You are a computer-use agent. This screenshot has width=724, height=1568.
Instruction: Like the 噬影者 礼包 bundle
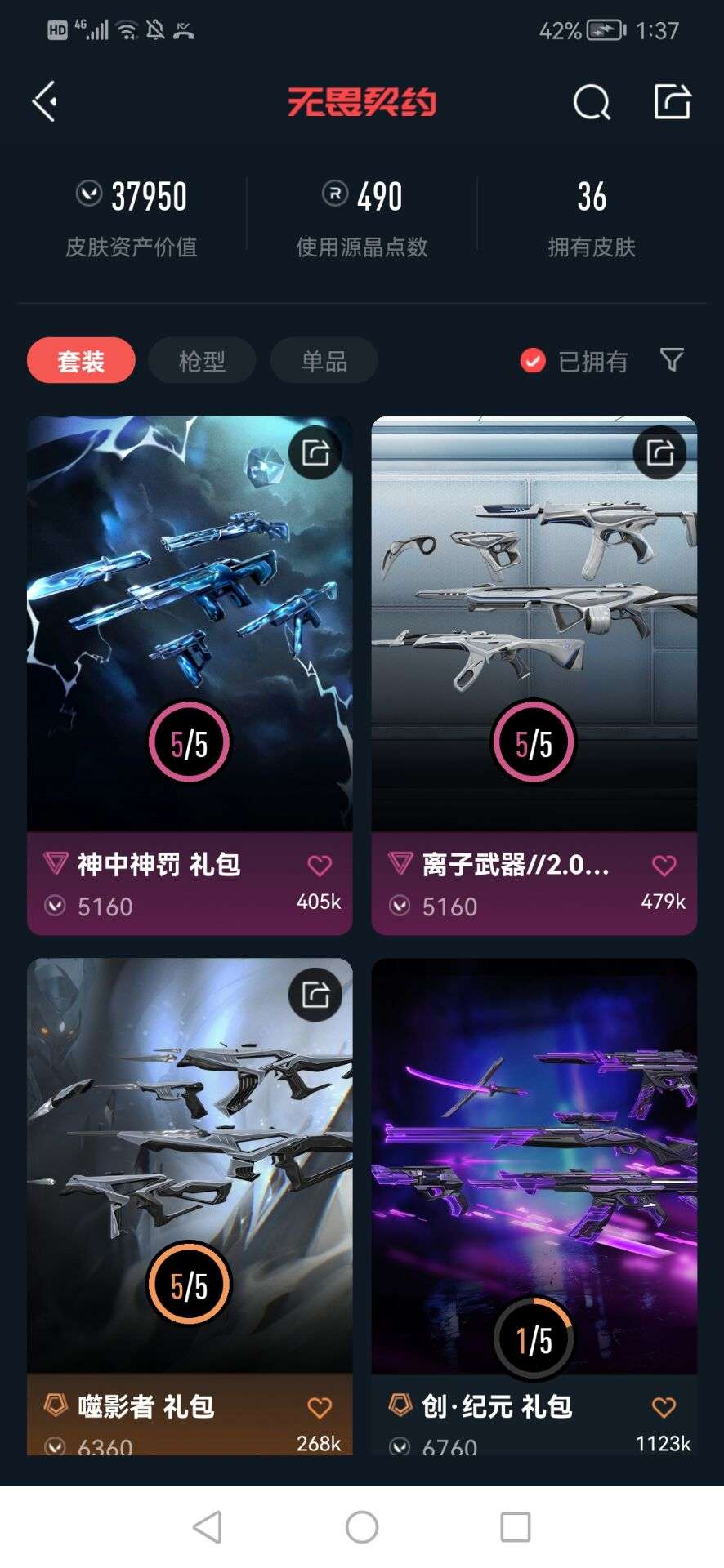tap(320, 1406)
